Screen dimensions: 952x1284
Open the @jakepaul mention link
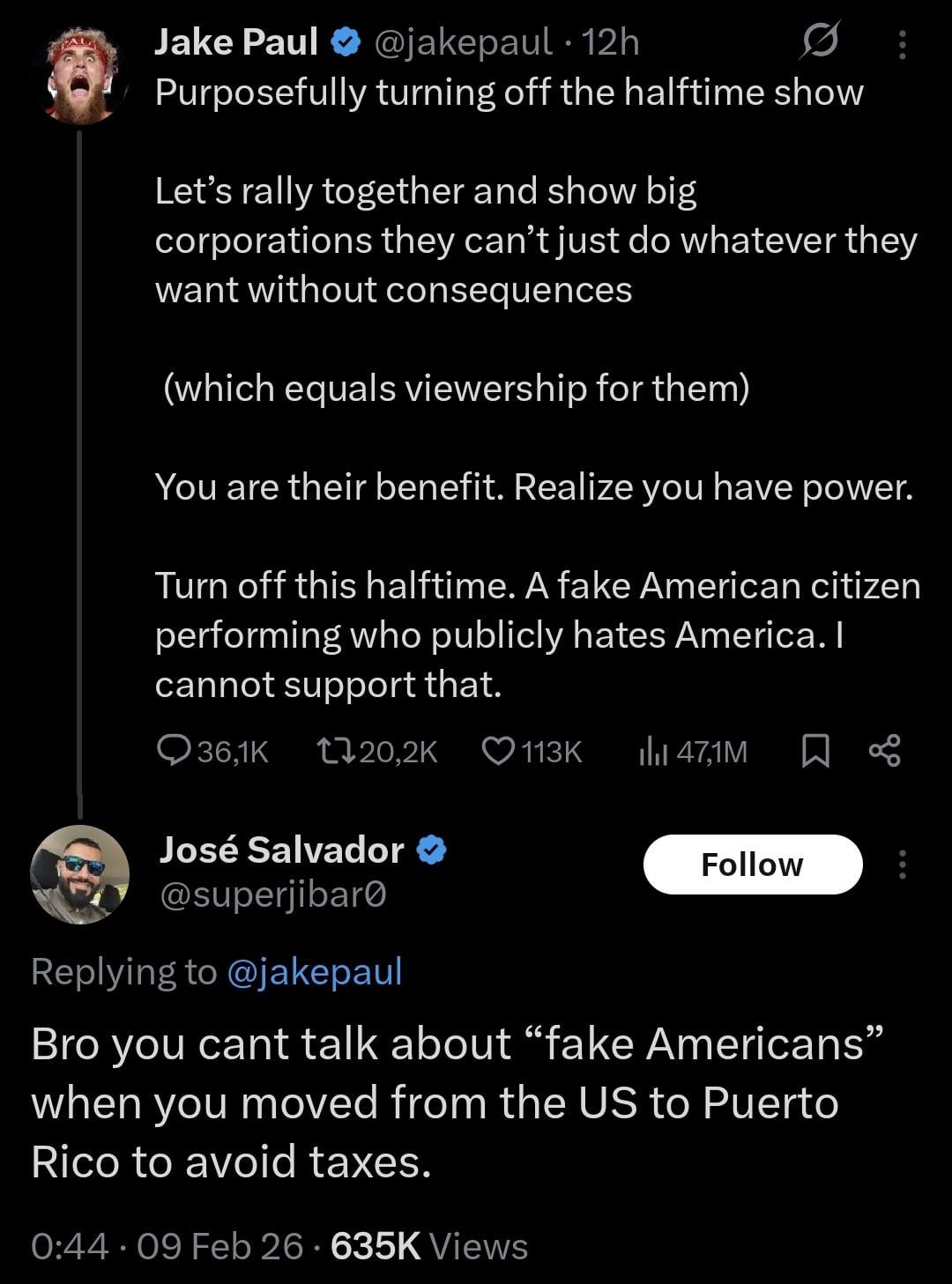click(314, 971)
